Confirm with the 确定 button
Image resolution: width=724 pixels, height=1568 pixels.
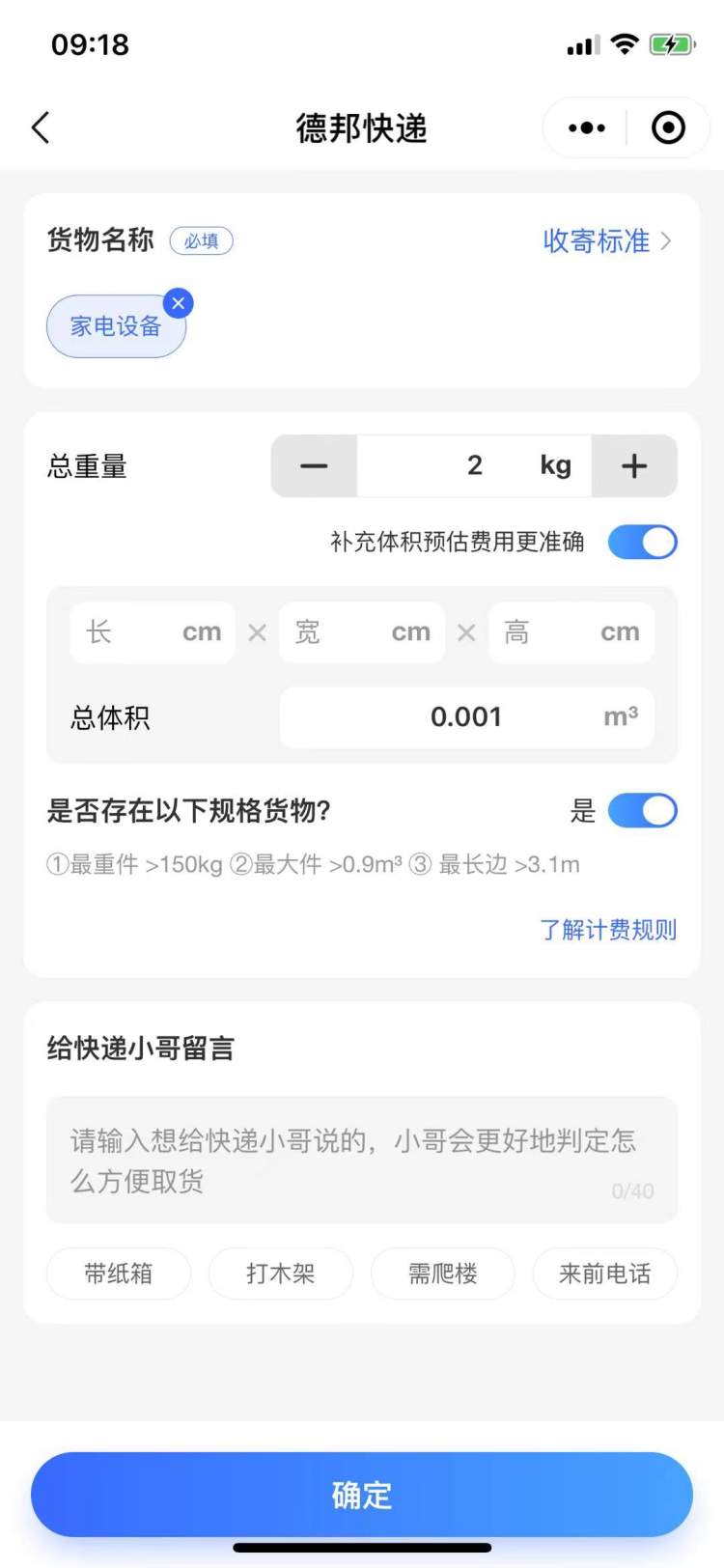[x=362, y=1495]
